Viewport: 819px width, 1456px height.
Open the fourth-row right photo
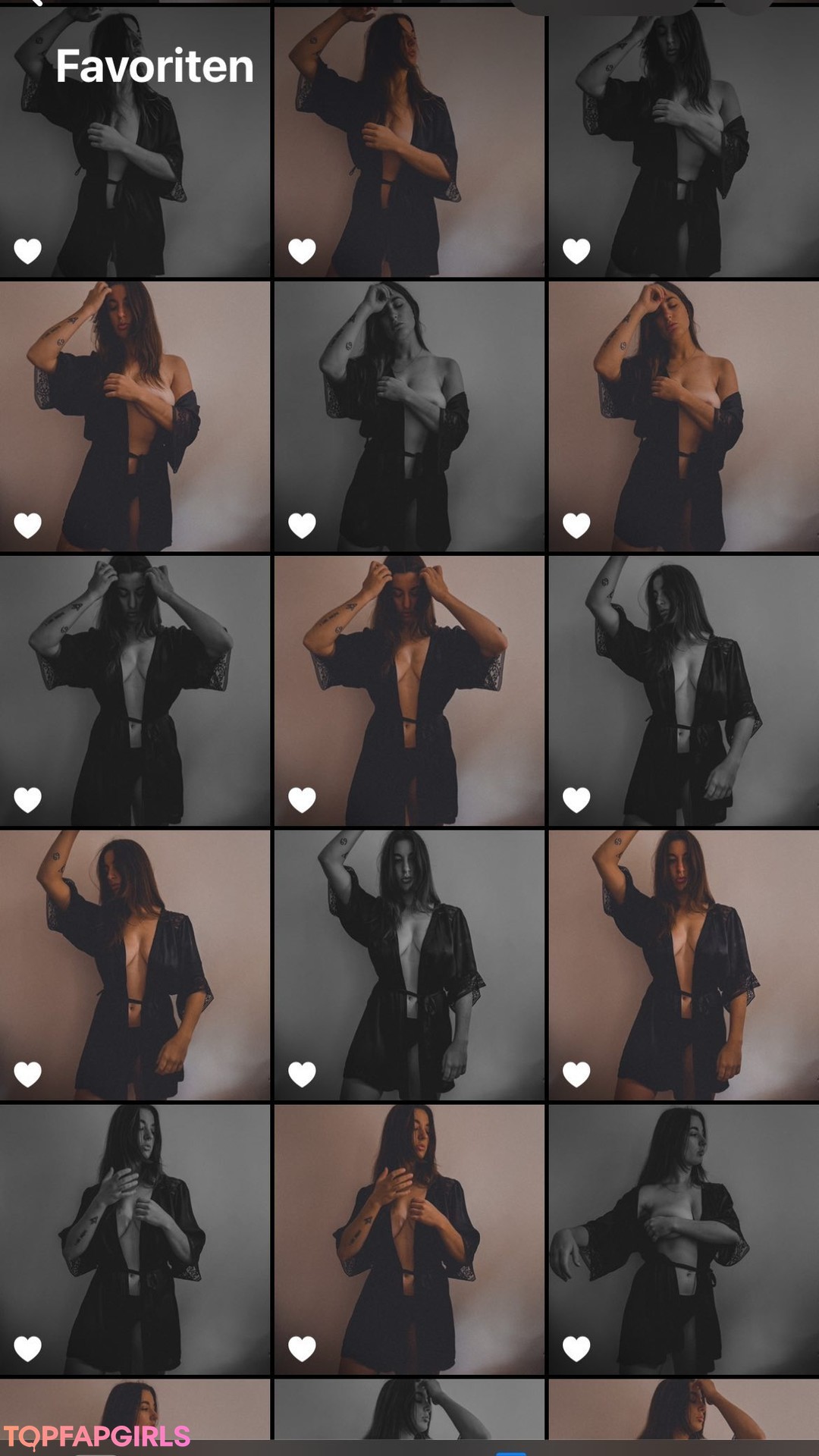(682, 963)
